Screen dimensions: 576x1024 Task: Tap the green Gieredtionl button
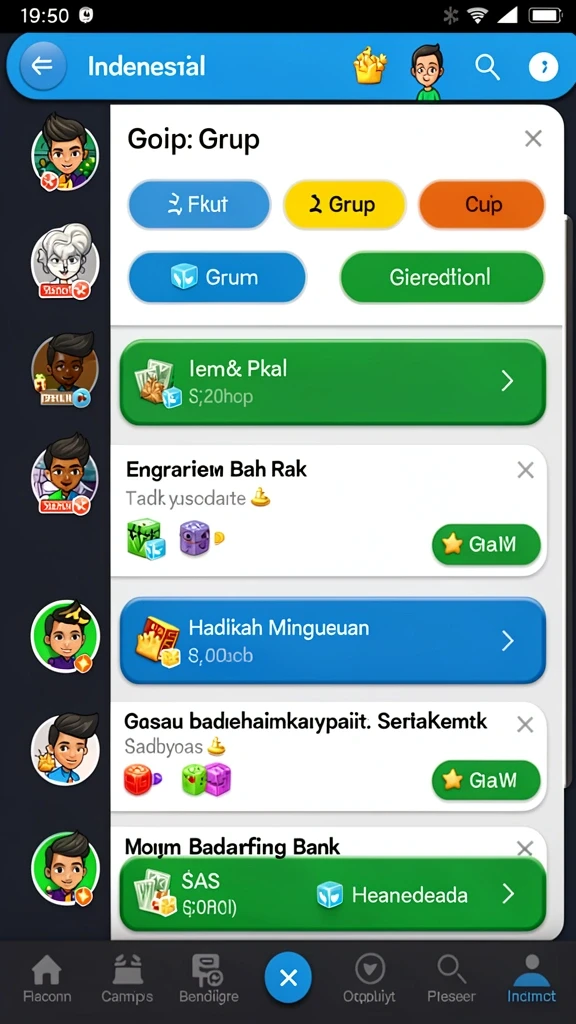pyautogui.click(x=442, y=278)
